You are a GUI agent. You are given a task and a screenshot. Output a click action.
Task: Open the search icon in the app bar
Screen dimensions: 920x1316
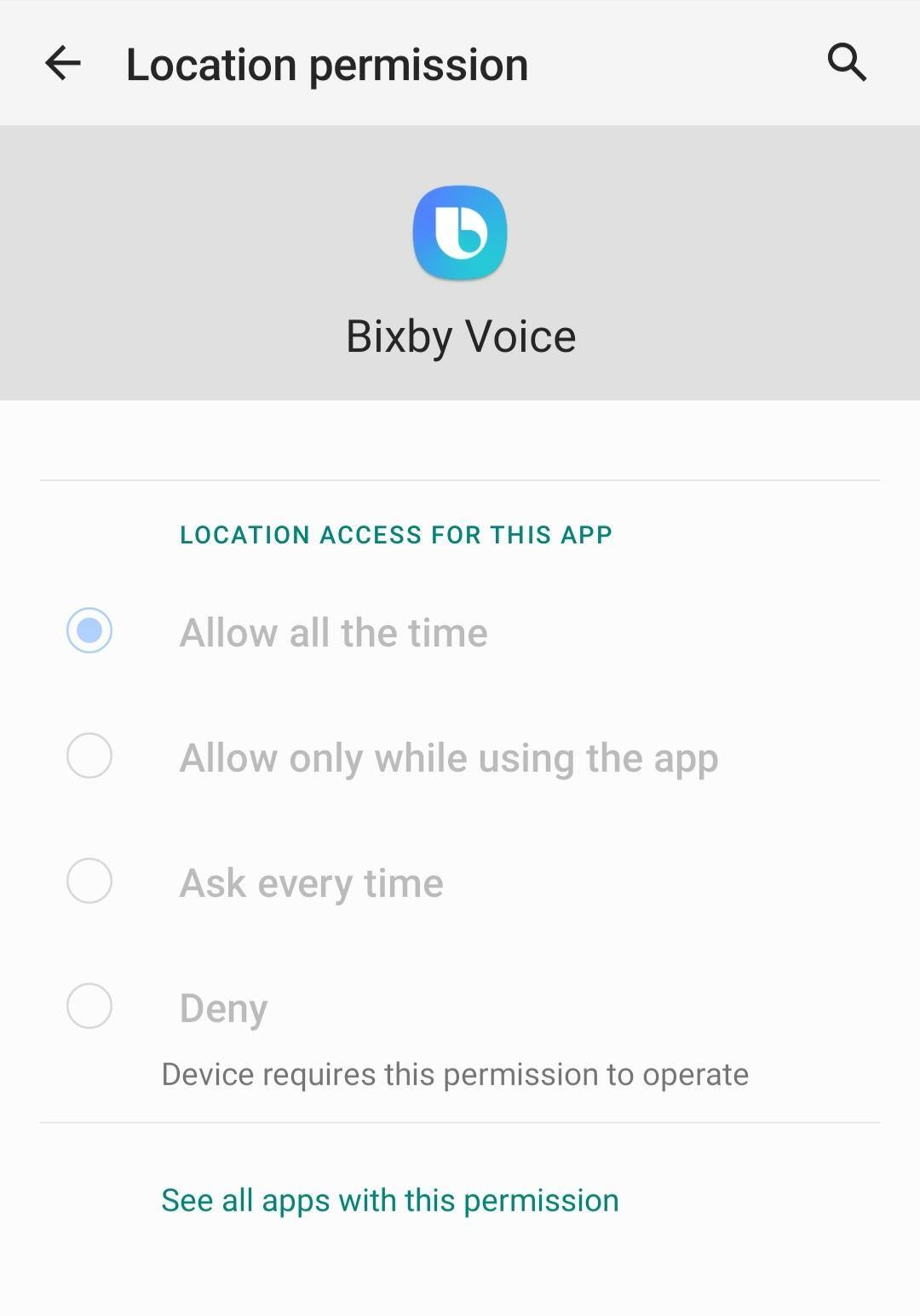(847, 62)
